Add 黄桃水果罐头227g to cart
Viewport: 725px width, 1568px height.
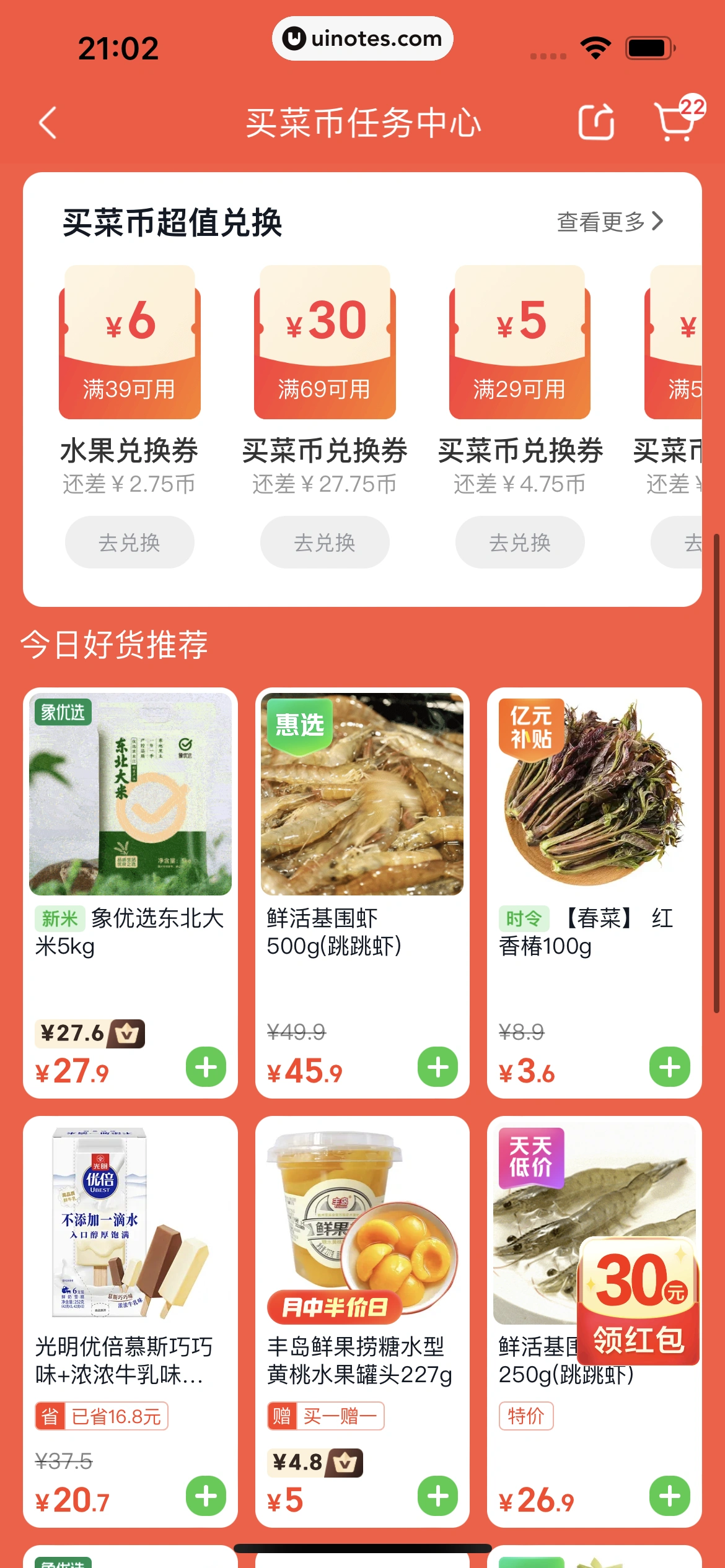(438, 1496)
